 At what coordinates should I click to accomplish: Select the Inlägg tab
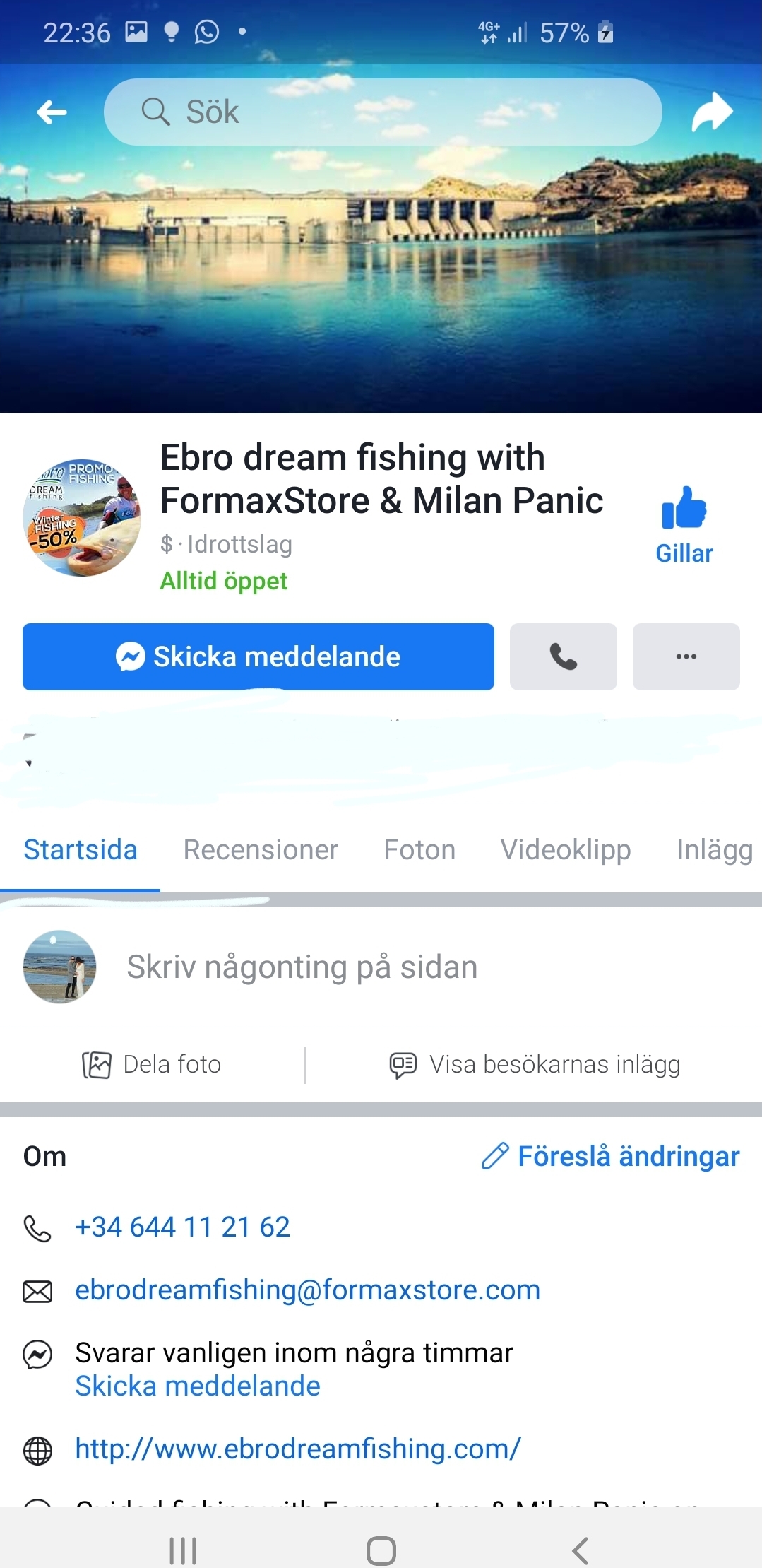pos(714,849)
